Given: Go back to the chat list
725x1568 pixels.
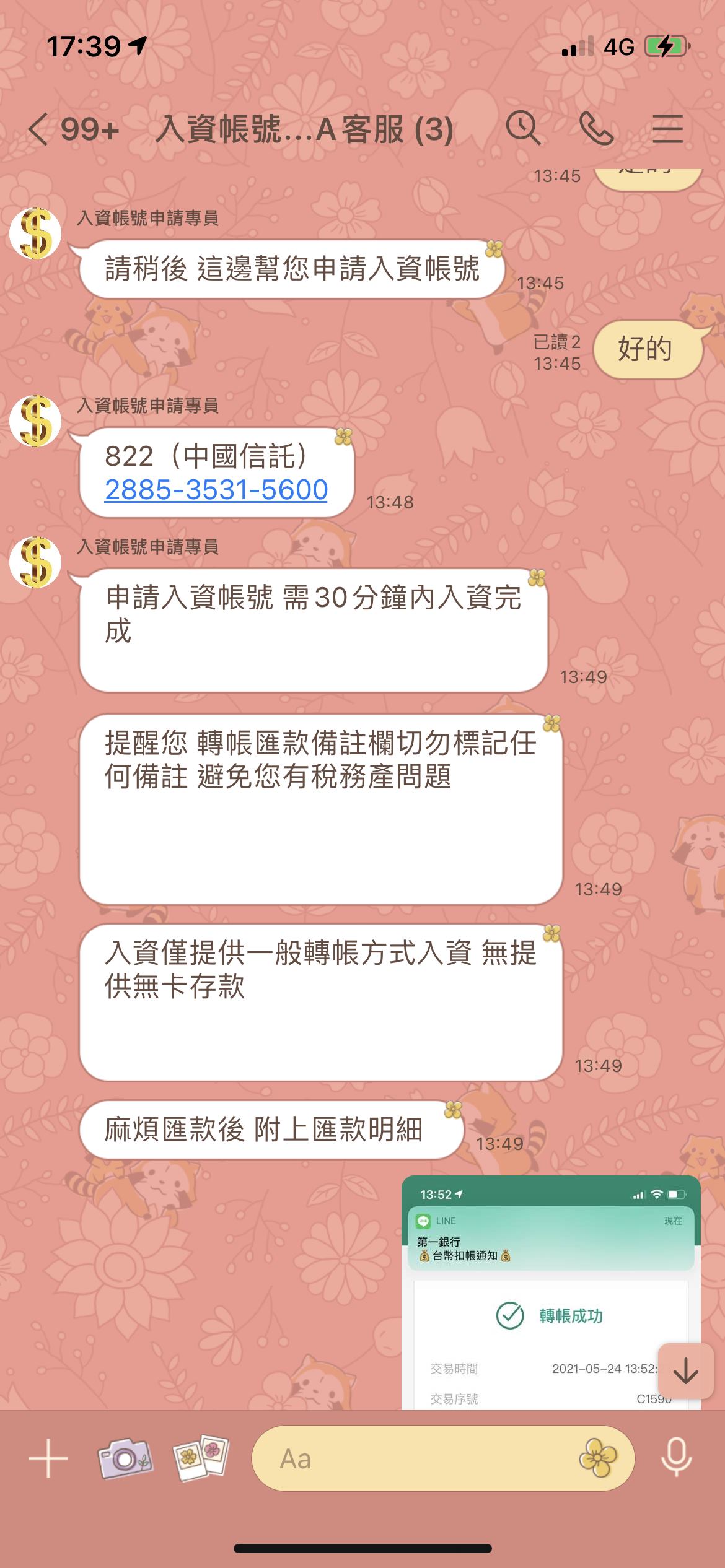Looking at the screenshot, I should 38,130.
